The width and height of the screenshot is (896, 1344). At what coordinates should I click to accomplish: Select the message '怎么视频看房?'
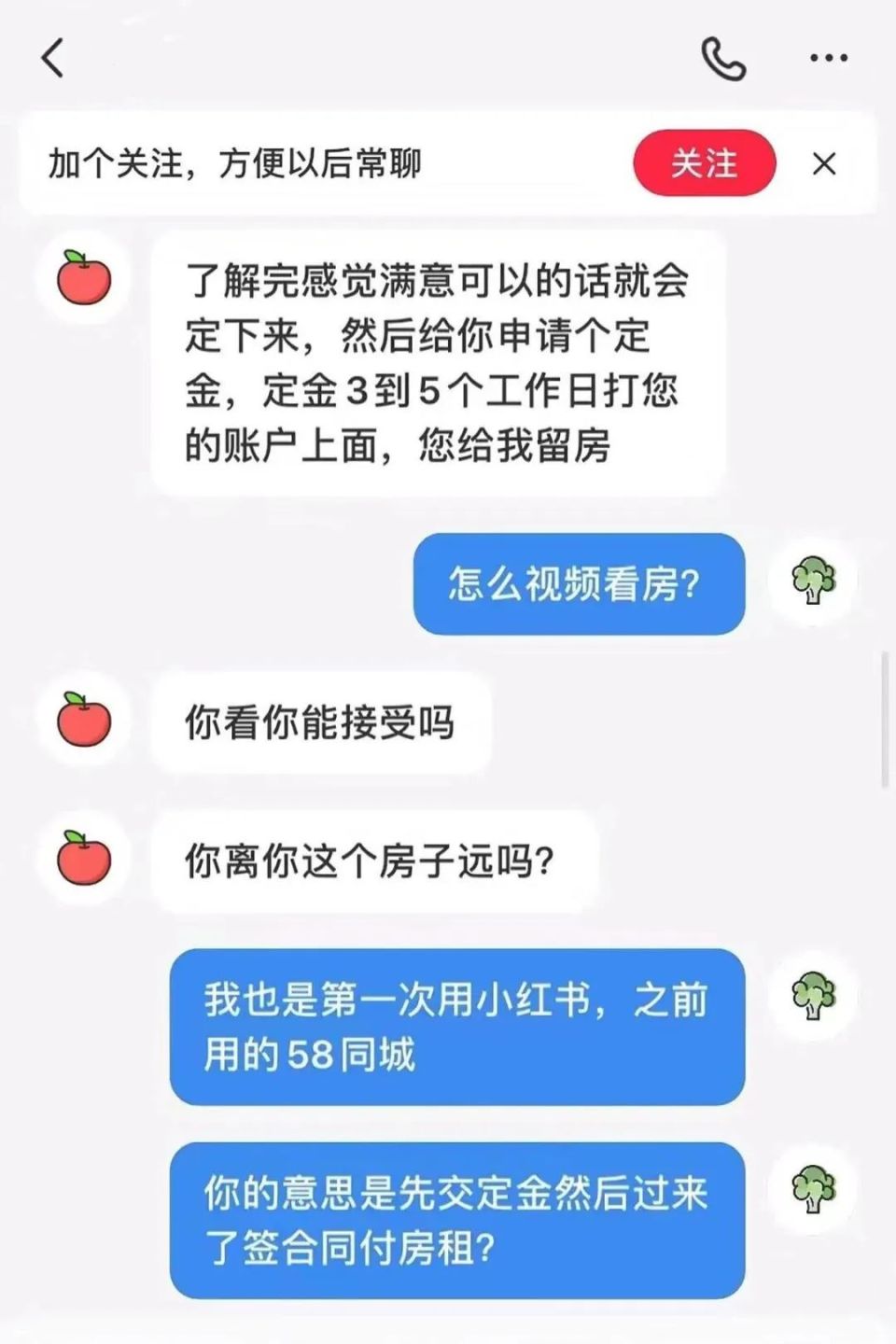[x=577, y=583]
